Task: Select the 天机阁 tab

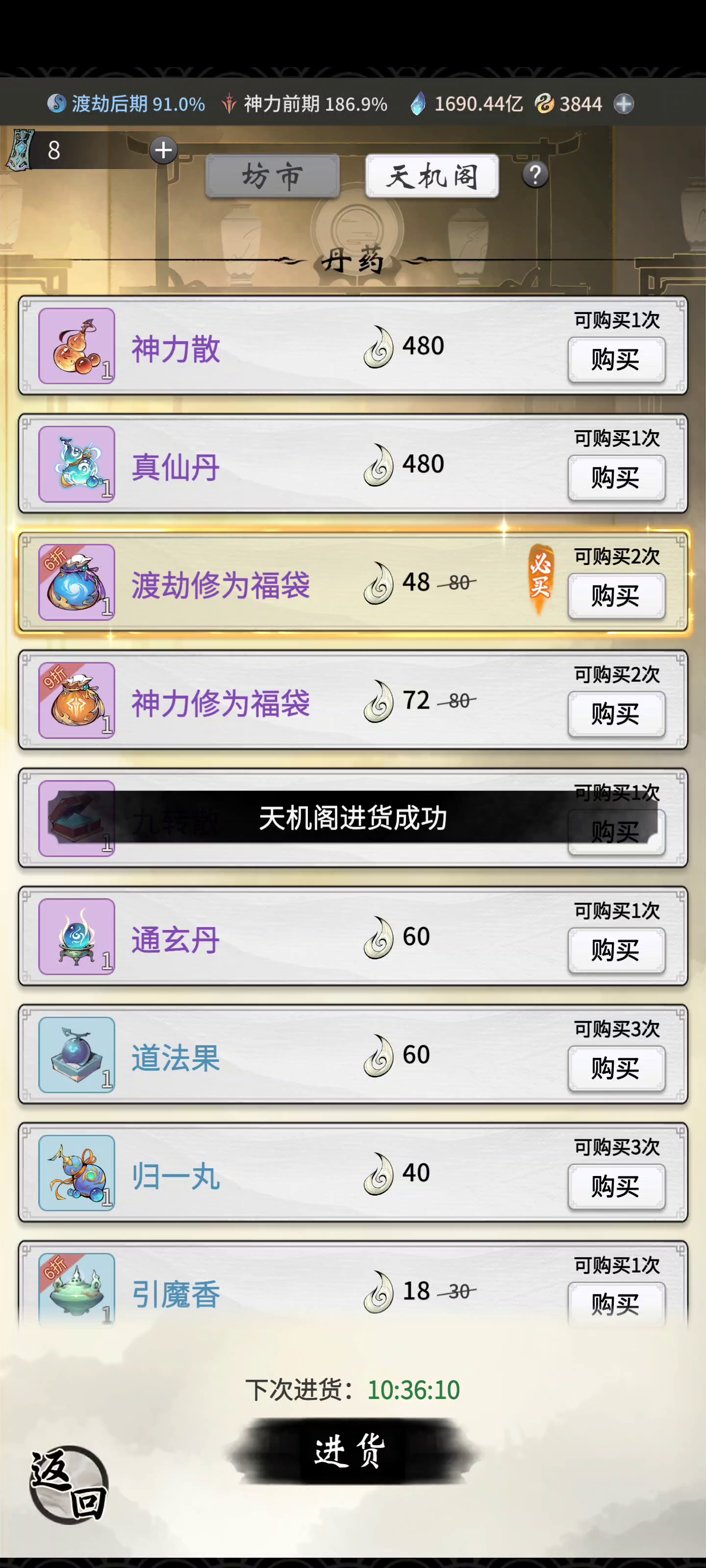Action: 432,176
